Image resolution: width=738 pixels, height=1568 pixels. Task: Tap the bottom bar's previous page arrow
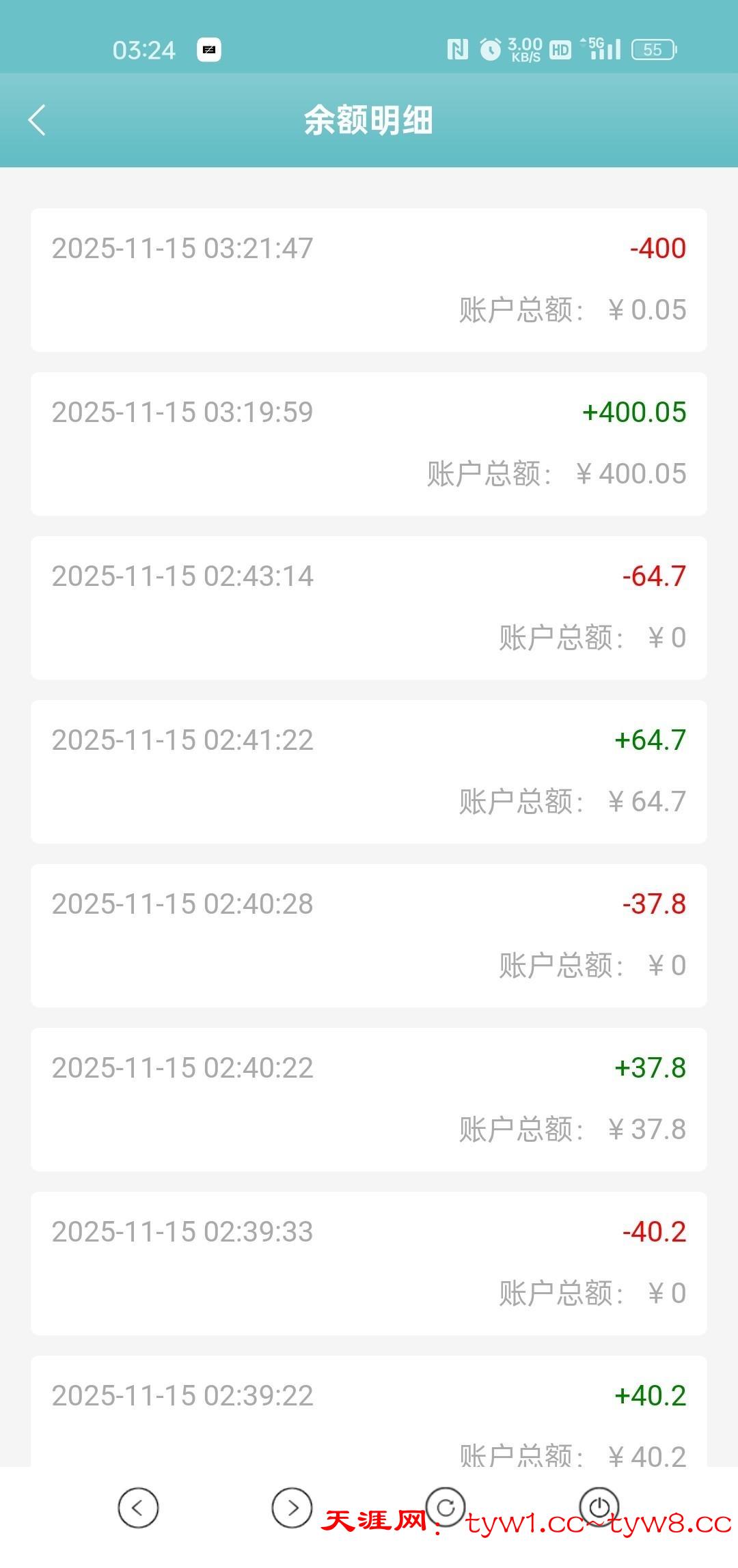pos(138,1507)
